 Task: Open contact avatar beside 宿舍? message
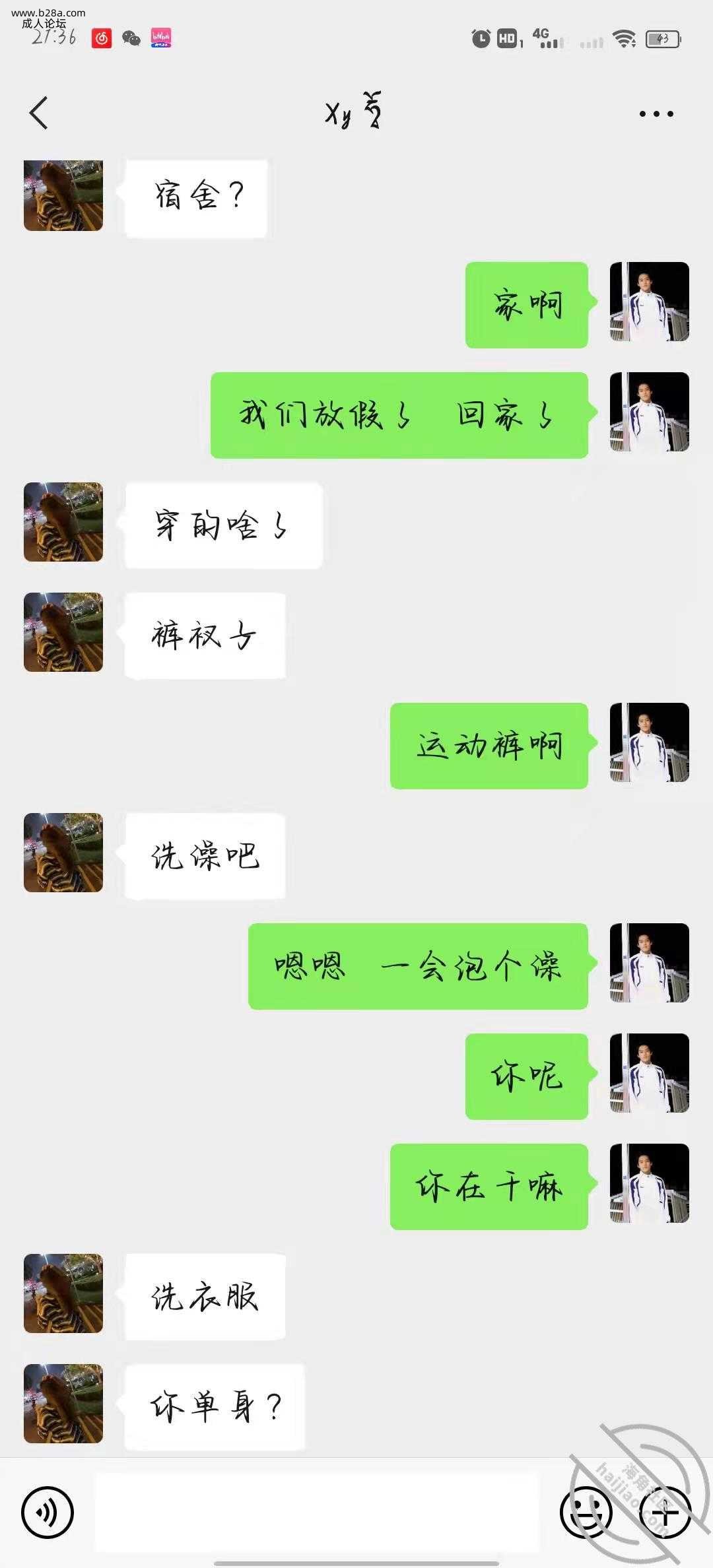coord(63,195)
